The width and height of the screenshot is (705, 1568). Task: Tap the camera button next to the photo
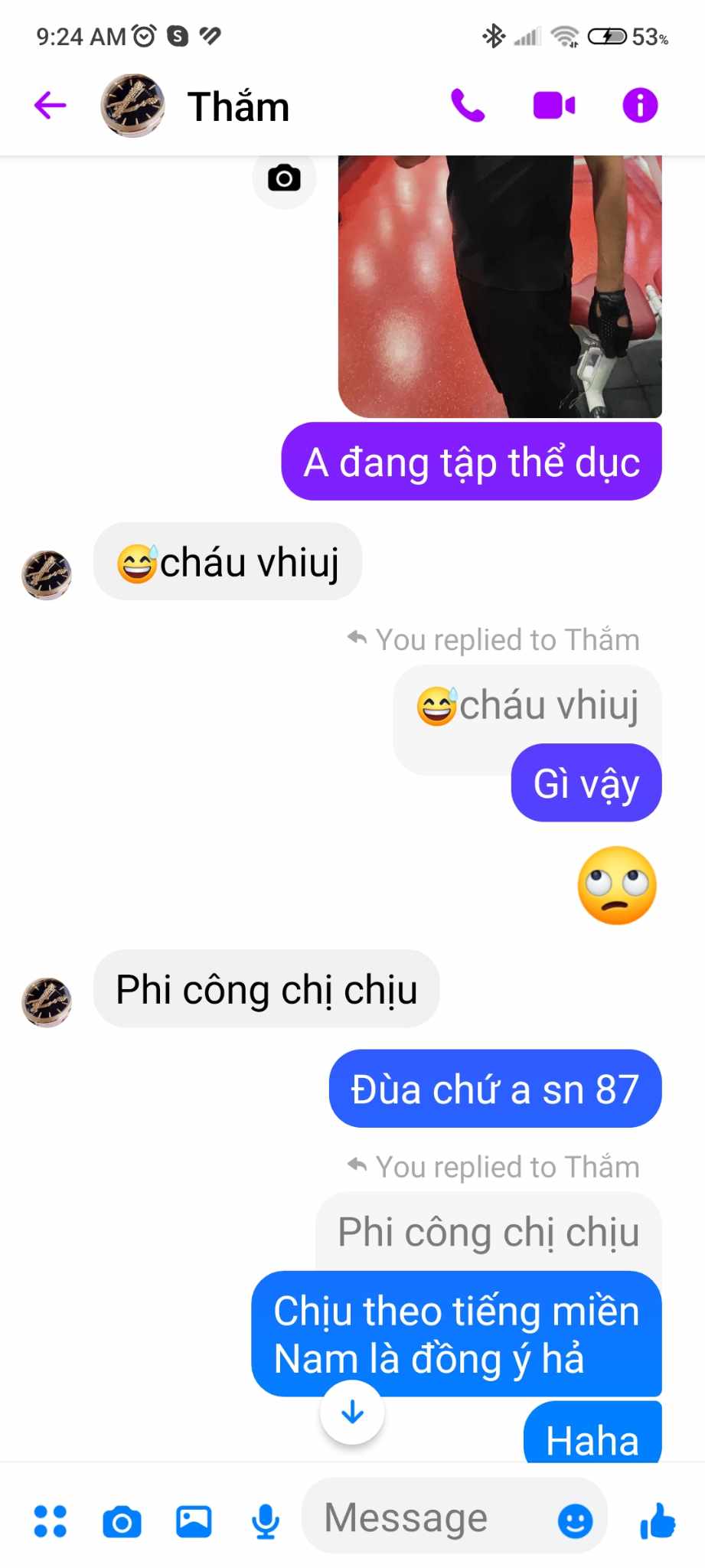coord(284,178)
